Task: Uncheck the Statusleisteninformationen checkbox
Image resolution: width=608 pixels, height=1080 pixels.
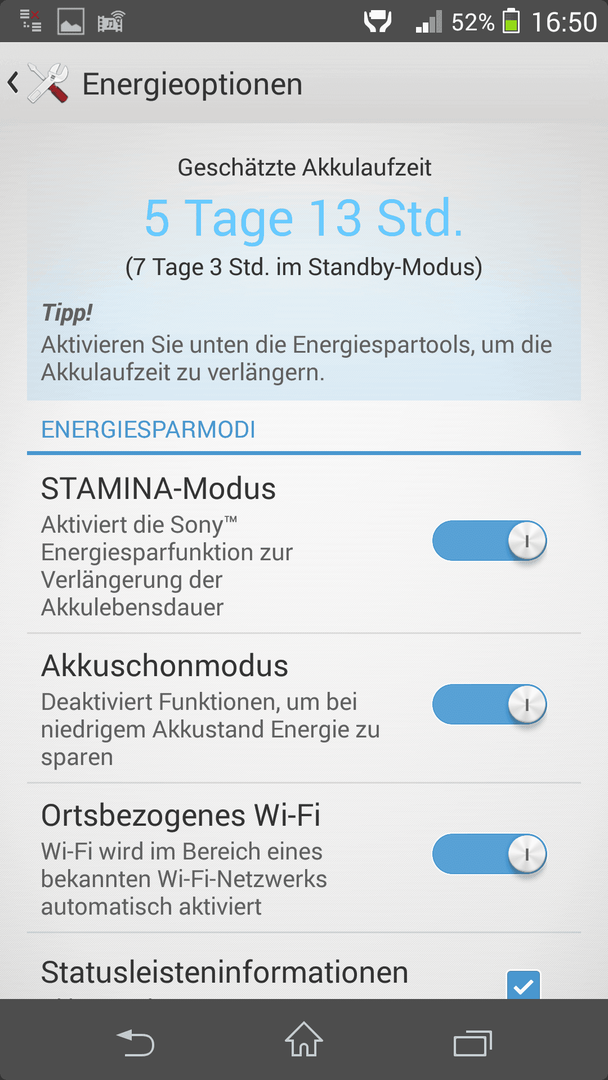Action: point(523,985)
